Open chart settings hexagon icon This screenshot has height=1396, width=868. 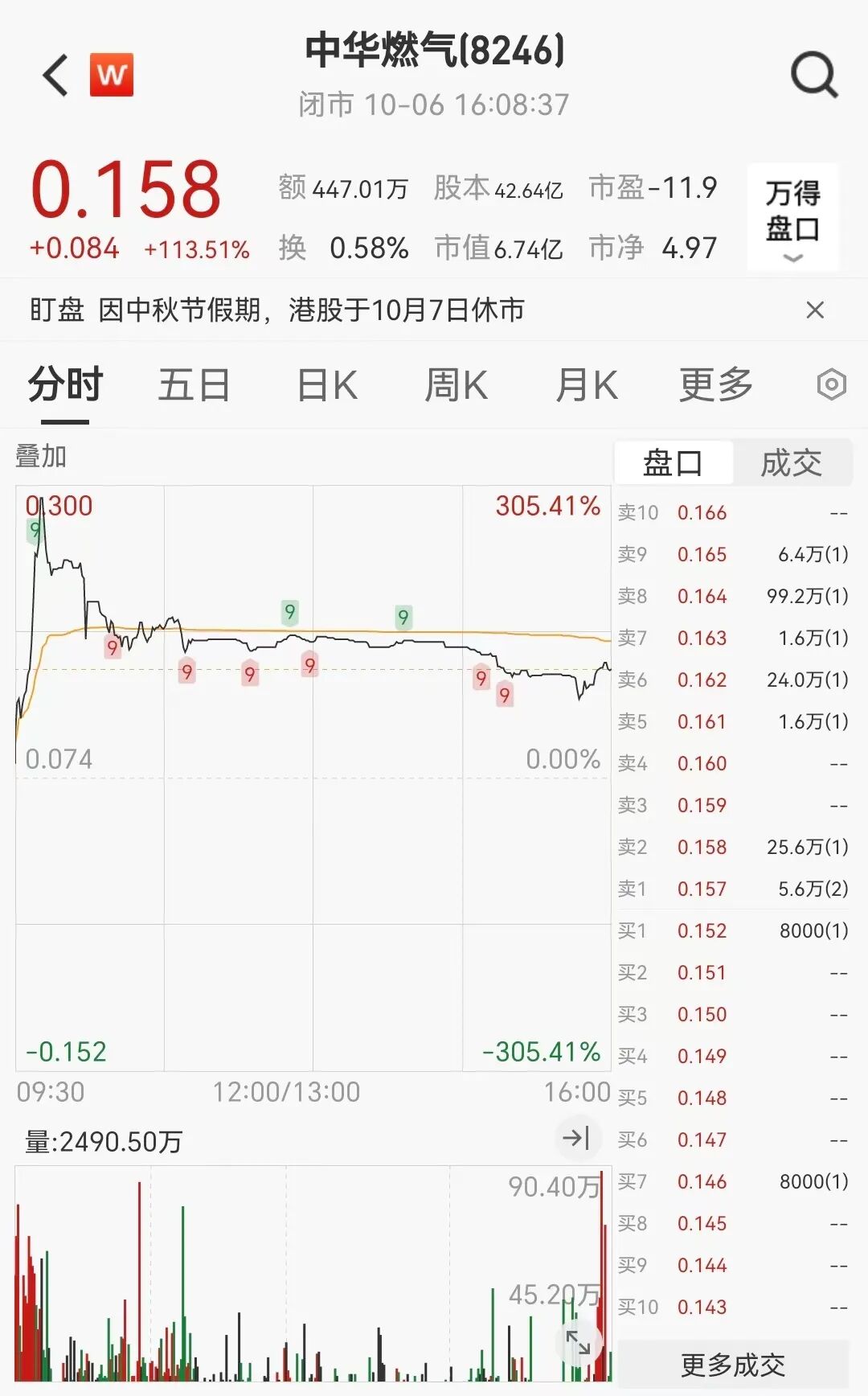pos(831,384)
